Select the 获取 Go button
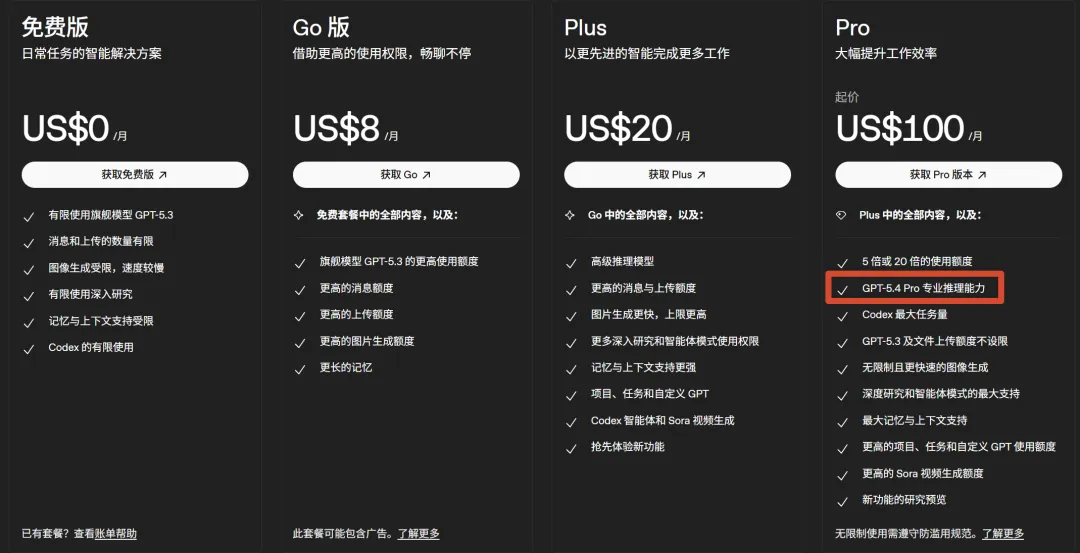 [406, 174]
